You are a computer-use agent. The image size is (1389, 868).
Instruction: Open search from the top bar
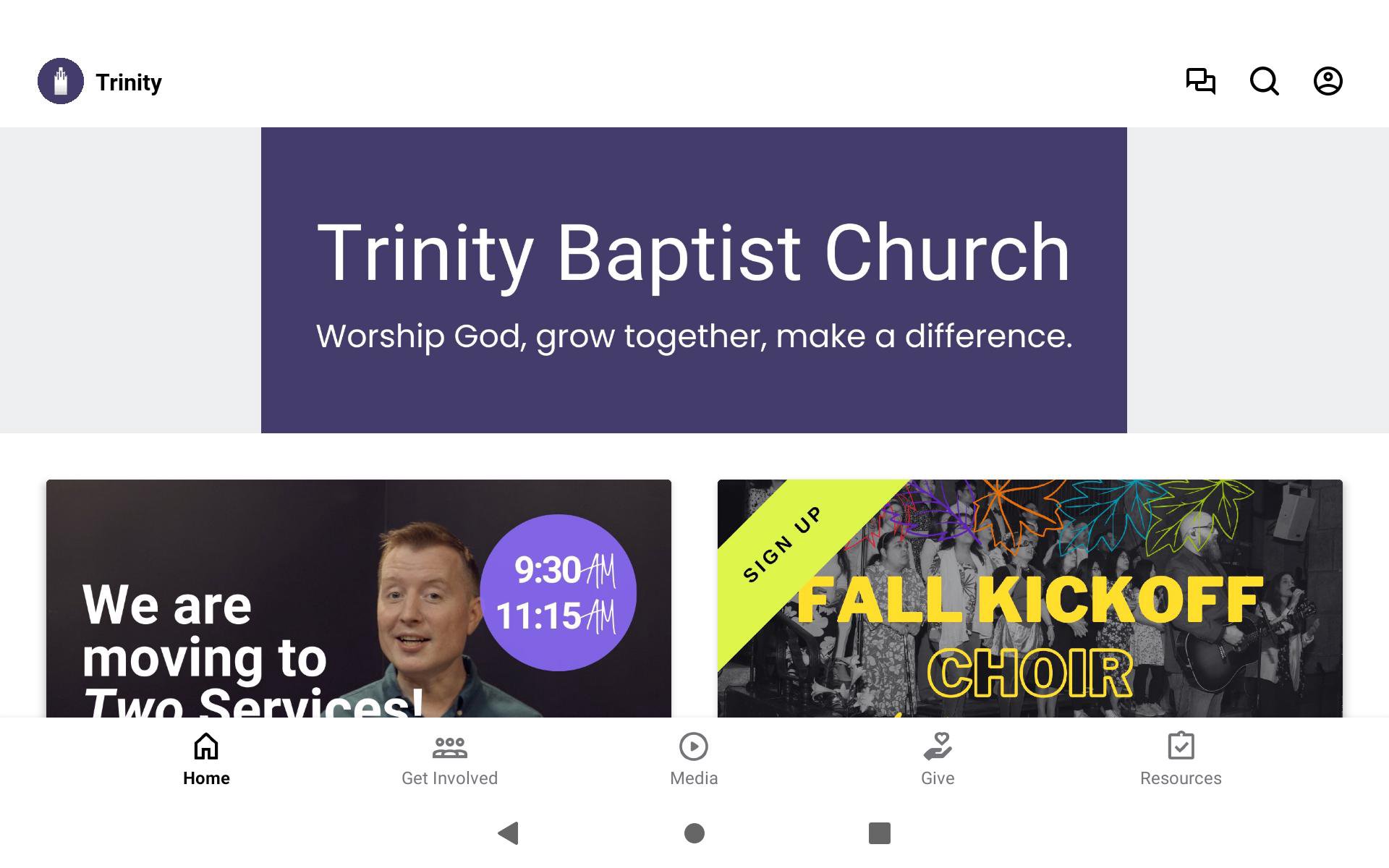pos(1264,81)
